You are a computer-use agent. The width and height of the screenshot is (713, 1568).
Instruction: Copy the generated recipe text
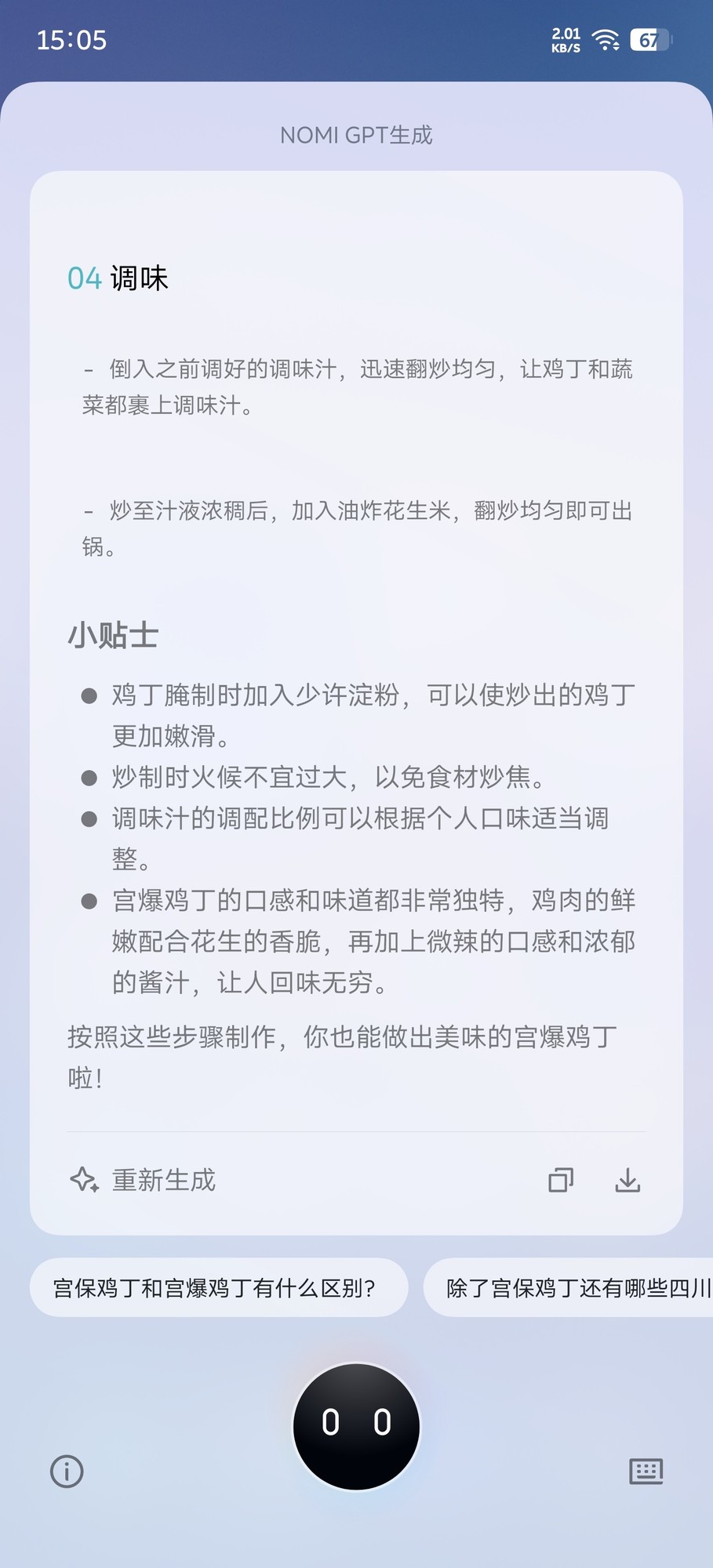(x=560, y=1180)
